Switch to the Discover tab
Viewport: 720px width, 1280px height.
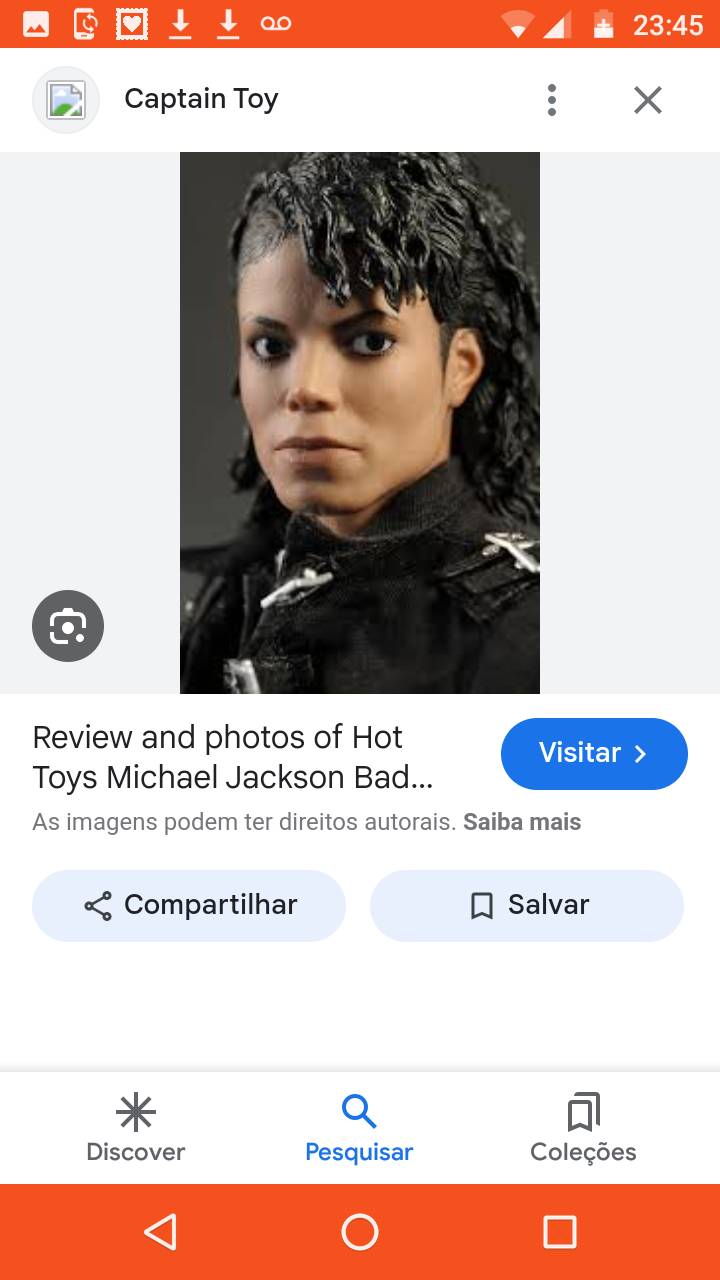click(136, 1128)
